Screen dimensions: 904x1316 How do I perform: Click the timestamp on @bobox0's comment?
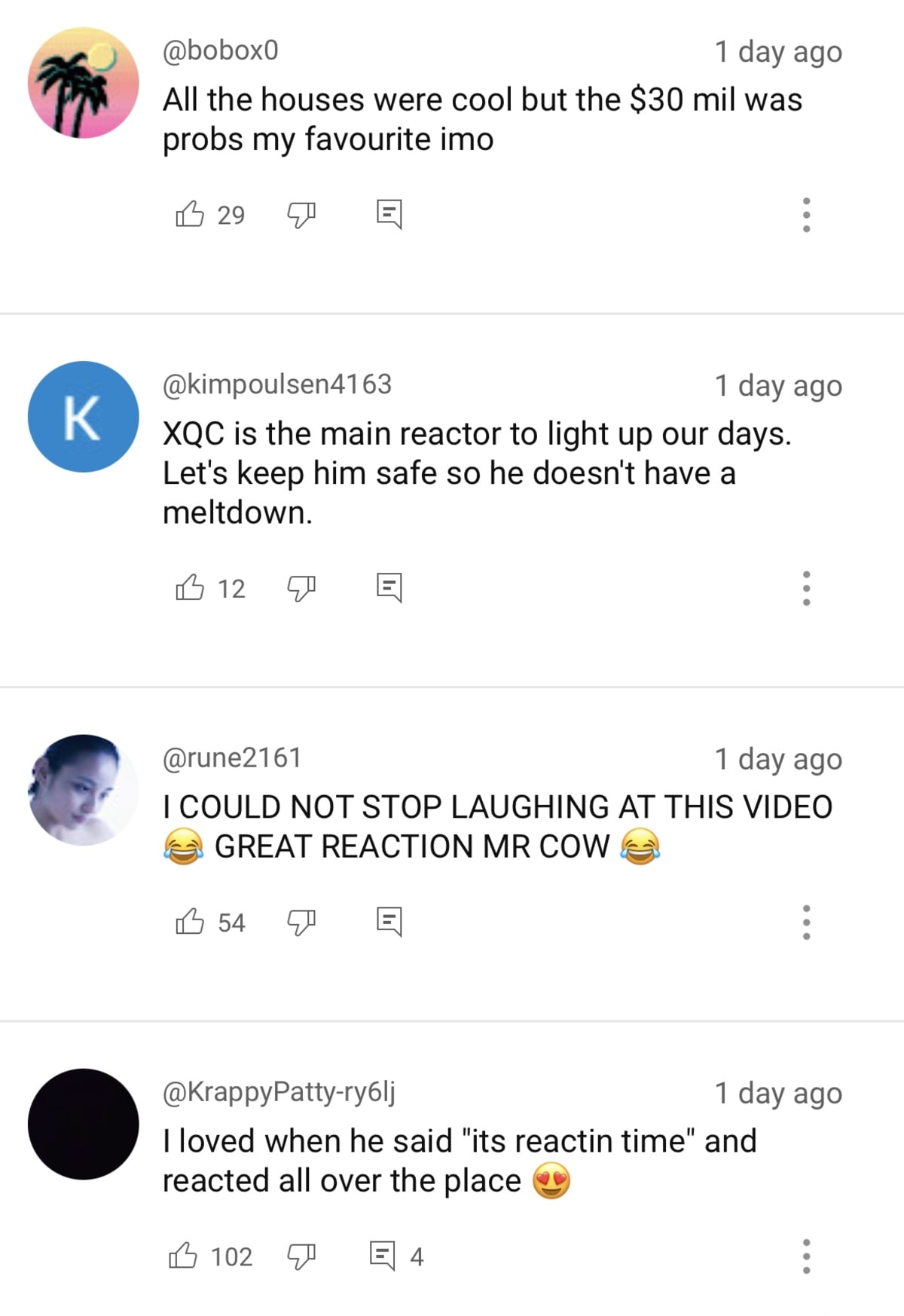[x=780, y=51]
